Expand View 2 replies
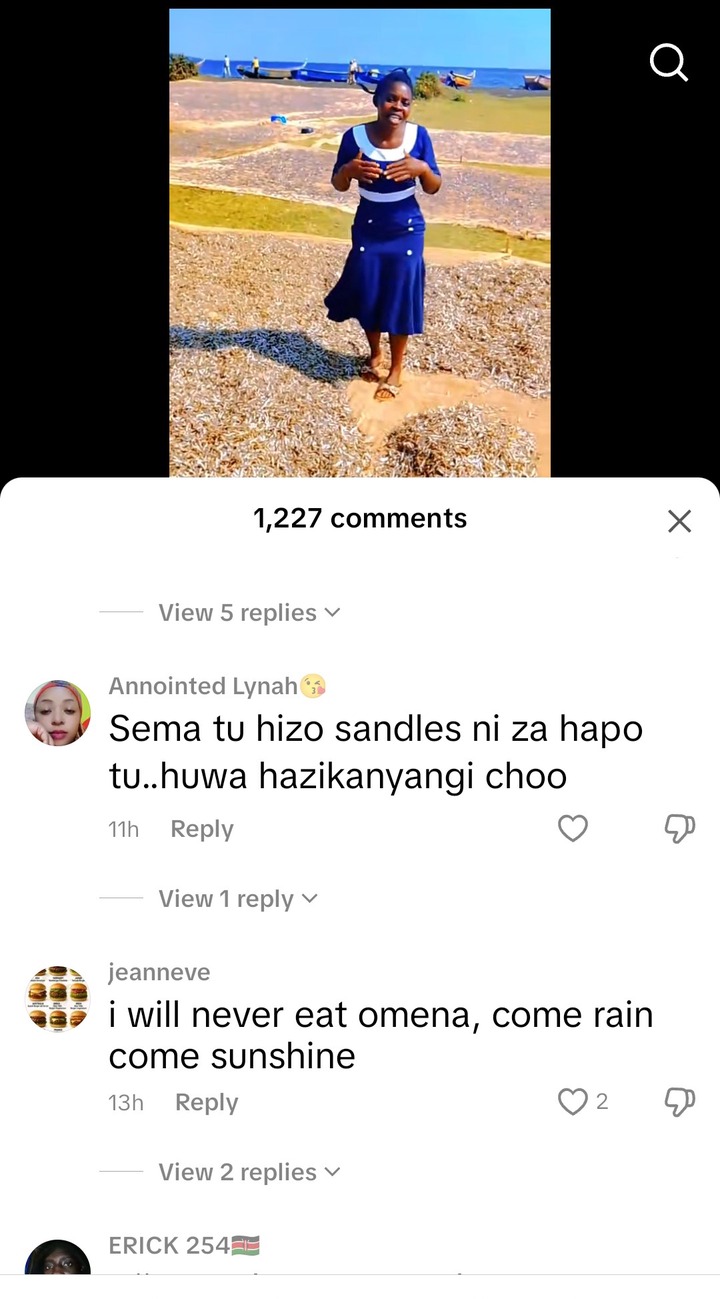Screen dimensions: 720x1299 249,1172
